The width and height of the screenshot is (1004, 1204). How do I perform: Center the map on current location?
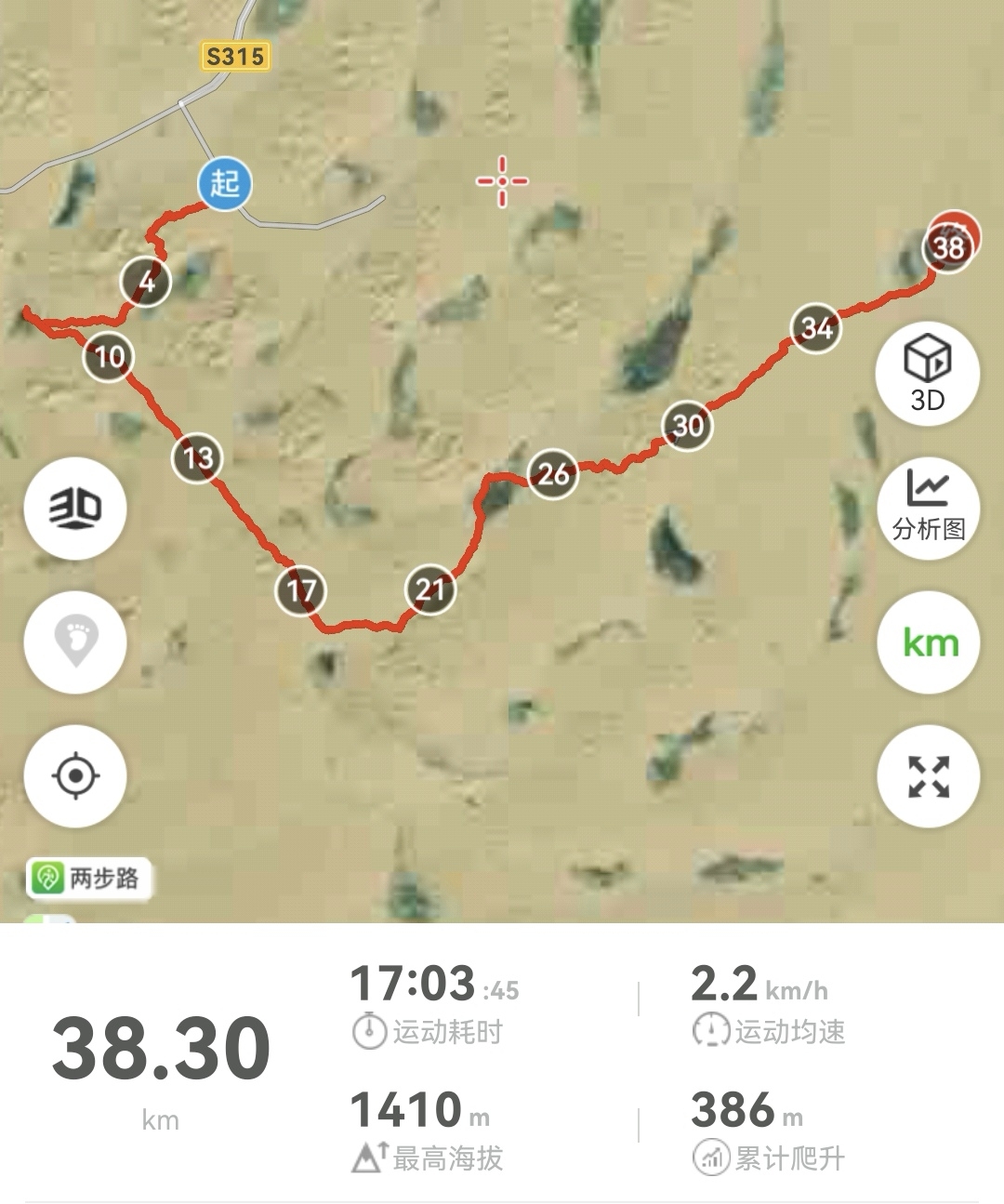click(x=75, y=775)
